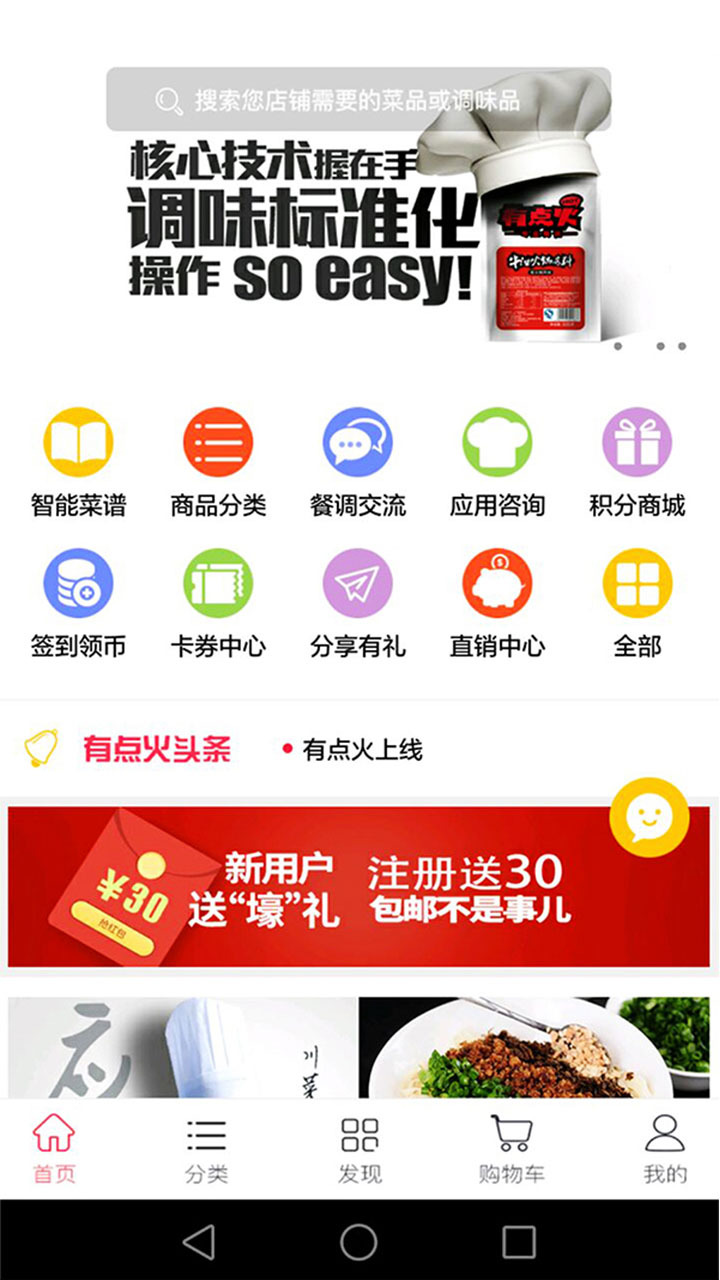Switch to the 分类 tab
The height and width of the screenshot is (1280, 720).
206,1150
